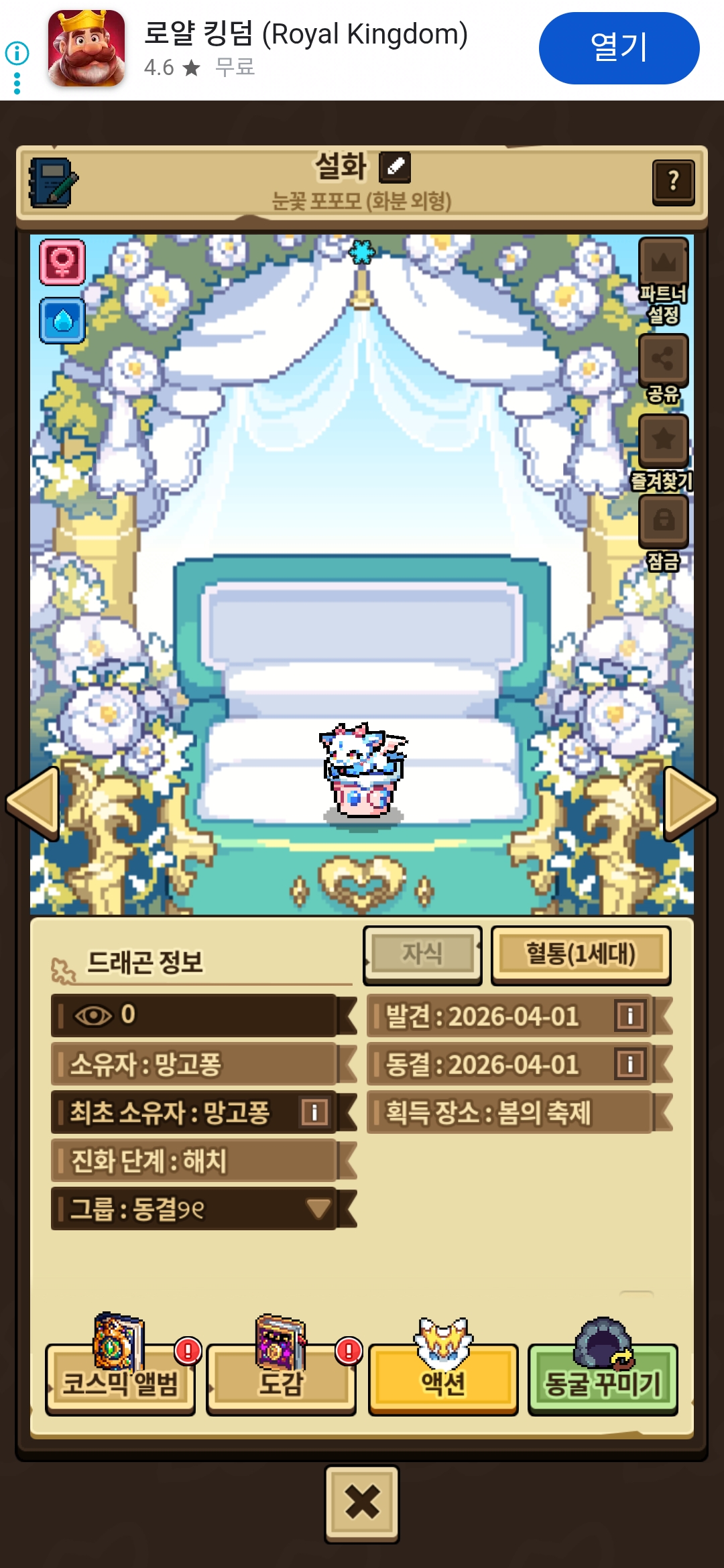Open 파트너 설정 crown button
724x1568 pixels.
tap(663, 263)
